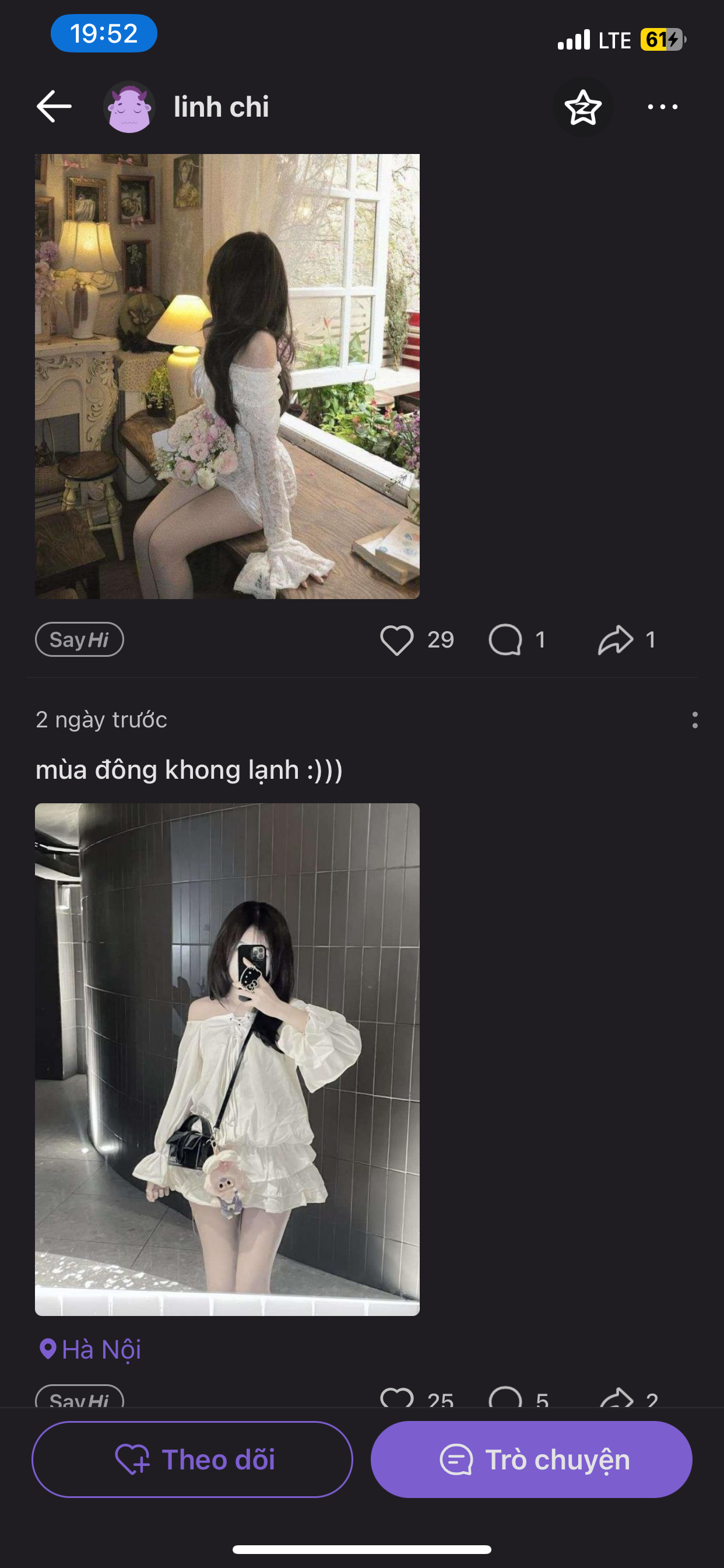Open the Hà Nội location link
The height and width of the screenshot is (1568, 724).
click(101, 1349)
